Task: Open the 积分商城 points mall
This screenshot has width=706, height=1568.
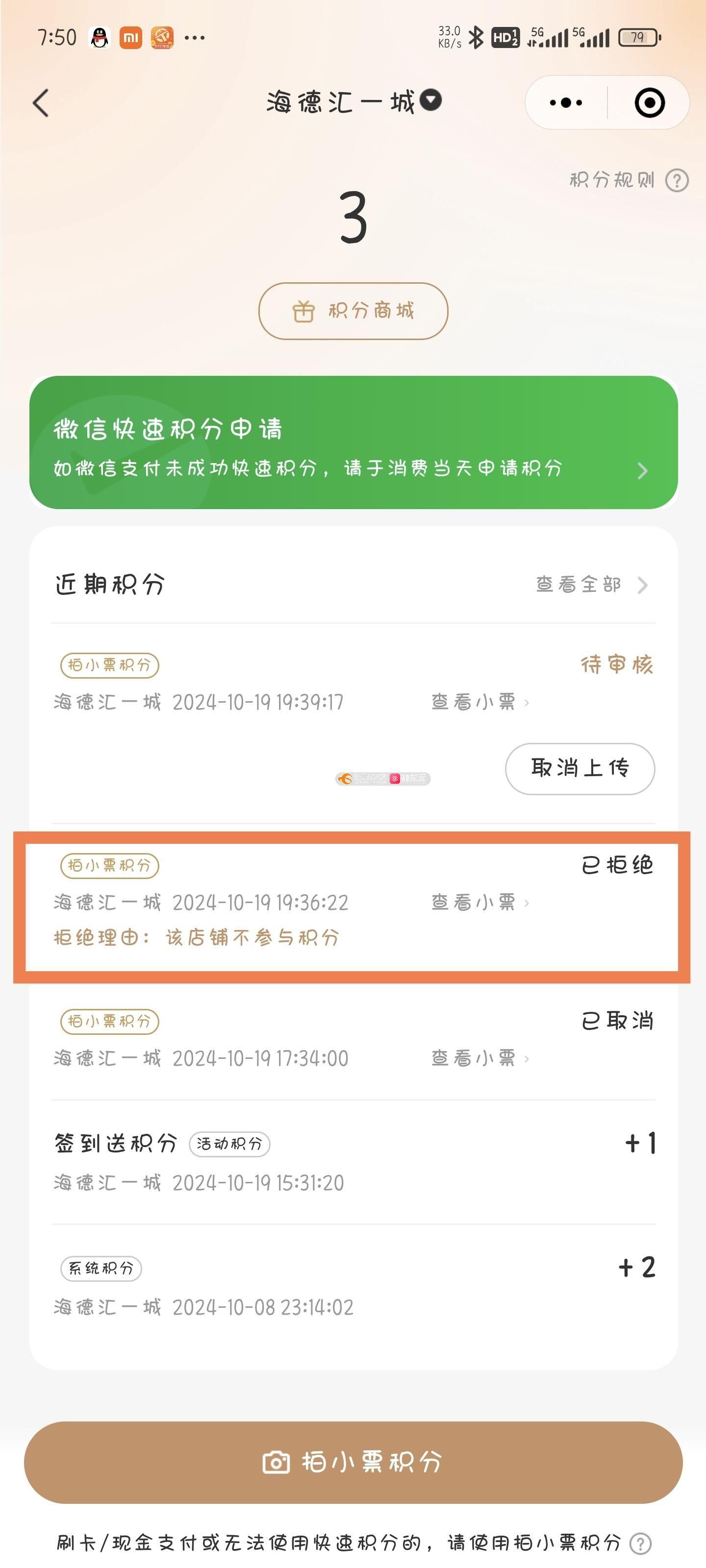Action: click(x=353, y=311)
